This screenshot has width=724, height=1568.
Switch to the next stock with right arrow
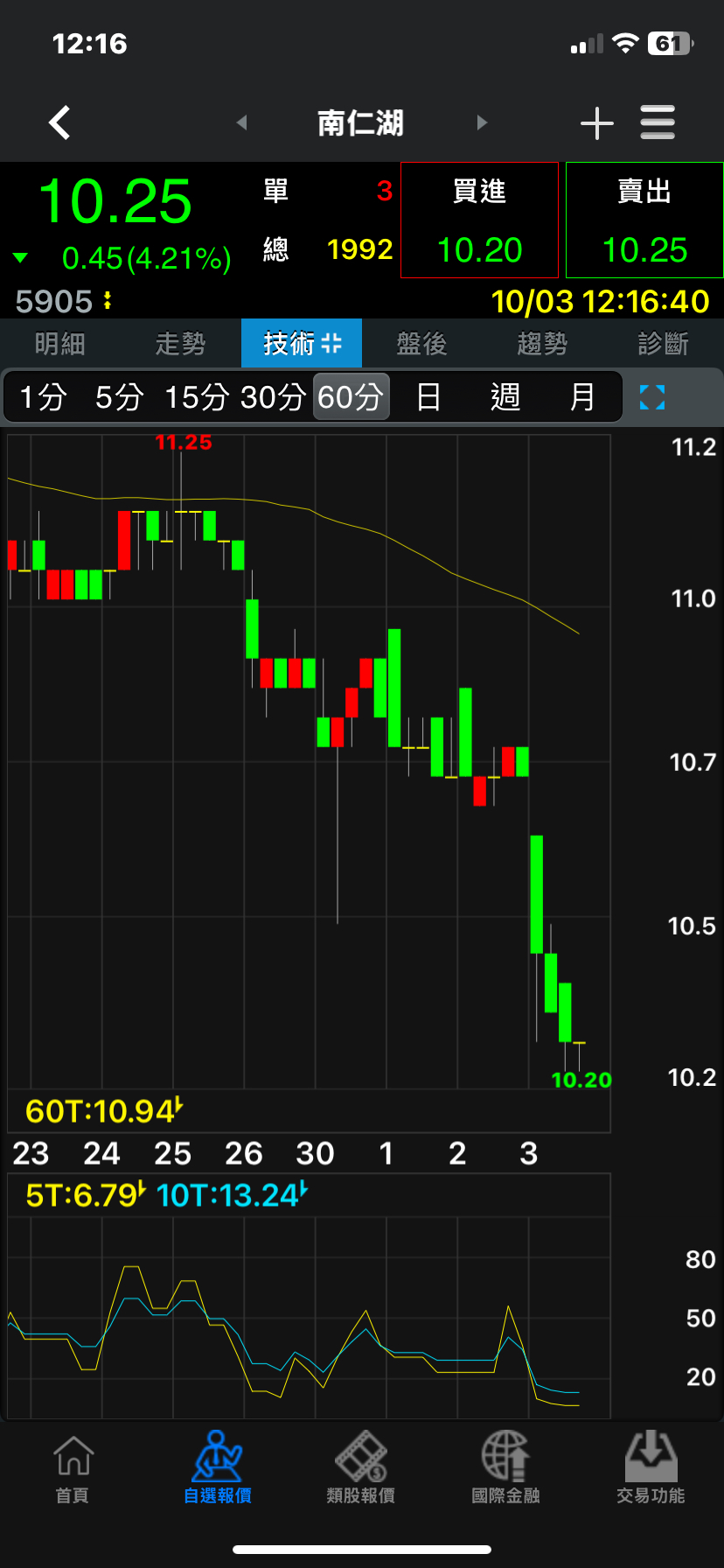481,122
